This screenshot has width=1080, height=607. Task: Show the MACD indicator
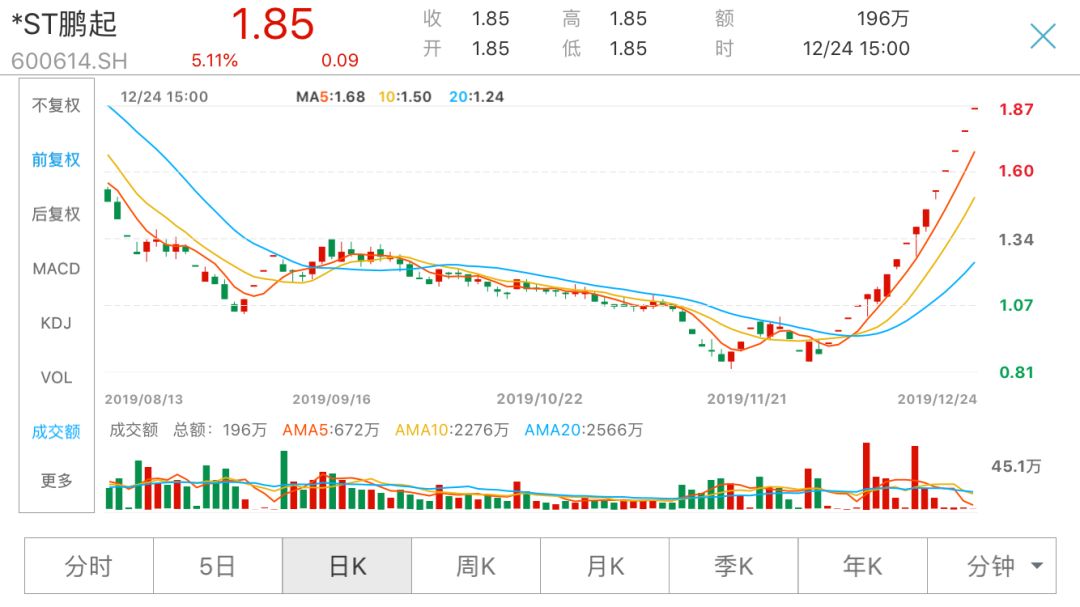(56, 269)
